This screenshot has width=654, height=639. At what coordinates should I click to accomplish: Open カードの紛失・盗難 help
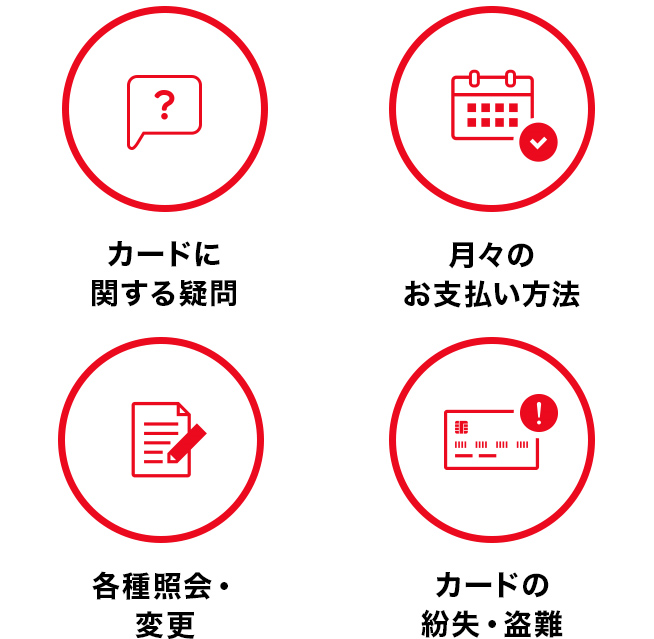coord(491,440)
